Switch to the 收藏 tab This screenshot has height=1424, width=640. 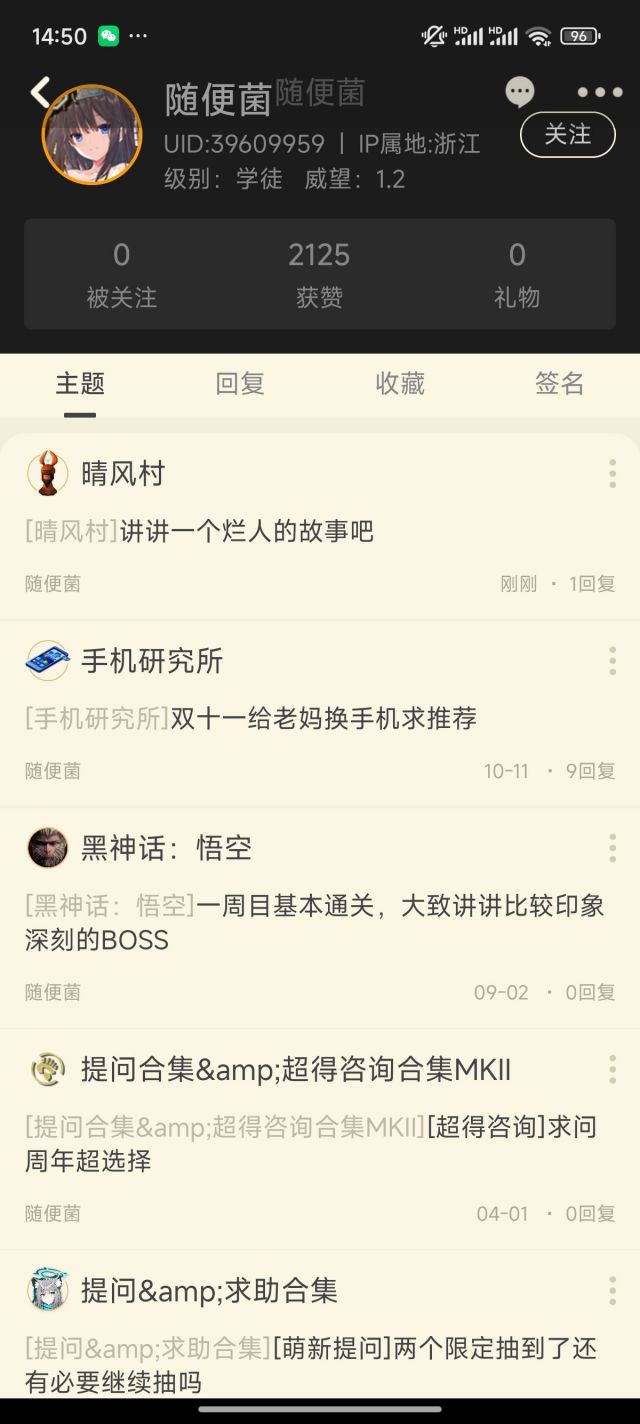pyautogui.click(x=400, y=384)
